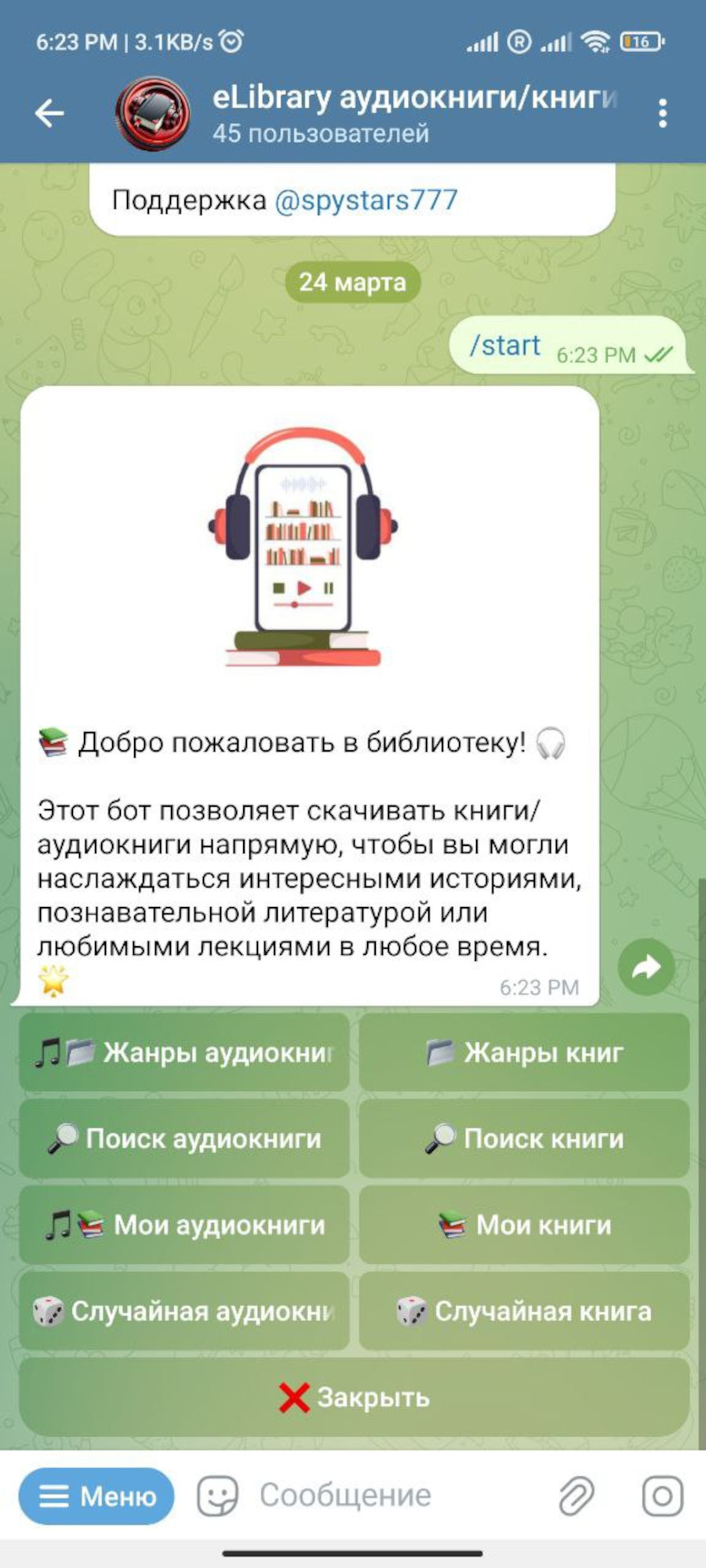This screenshot has width=706, height=1568.
Task: Get a Случайная аудиокнига
Action: coord(184,1311)
